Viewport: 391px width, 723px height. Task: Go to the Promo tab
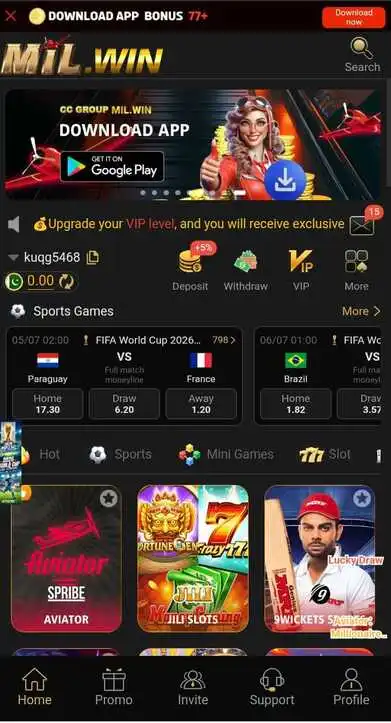113,687
